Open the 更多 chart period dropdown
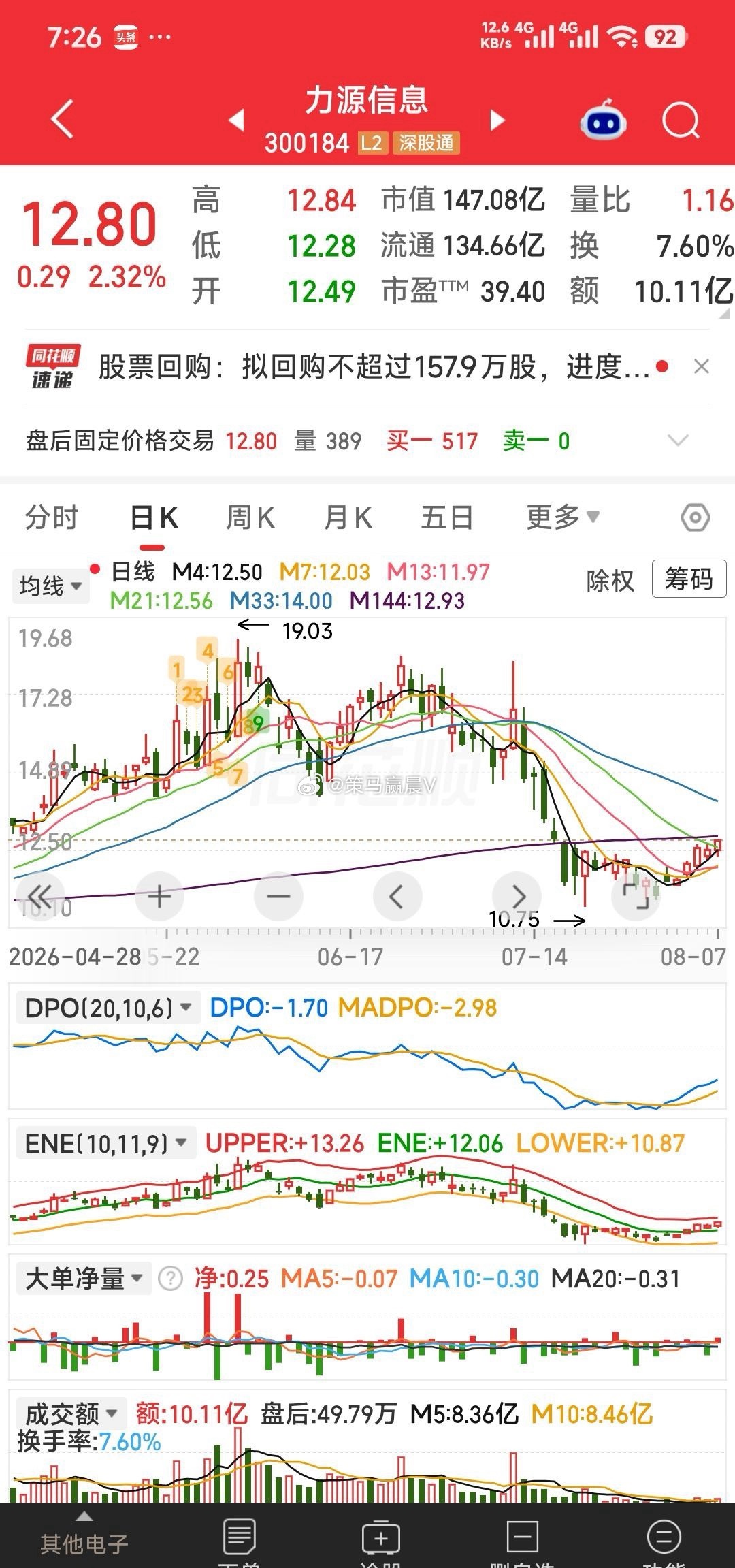This screenshot has width=735, height=1568. pos(563,517)
